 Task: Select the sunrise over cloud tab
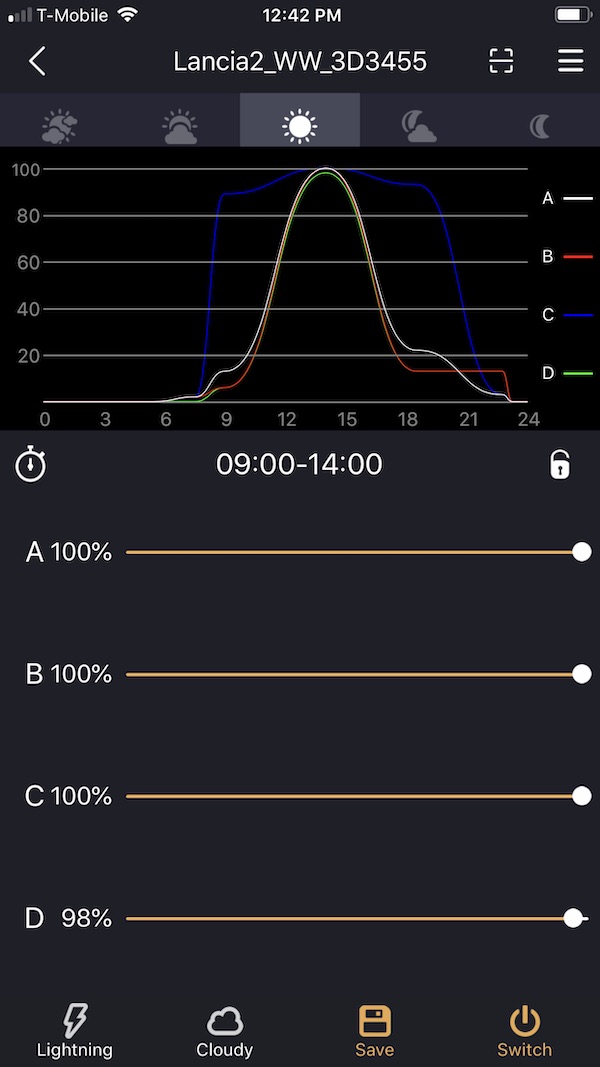tap(180, 127)
